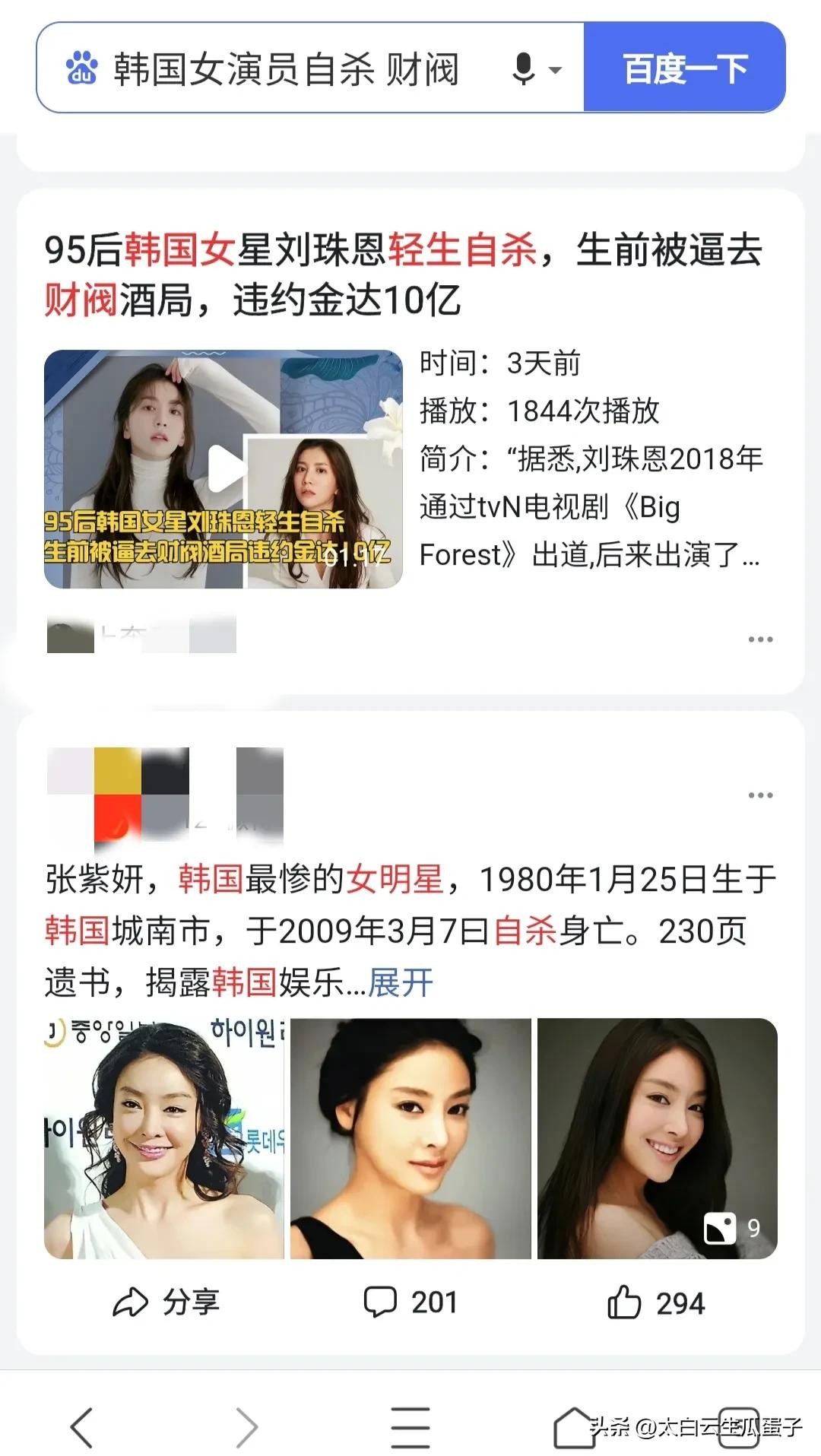
Task: Open overflow menu for the 张紫妍 post
Action: pos(760,795)
